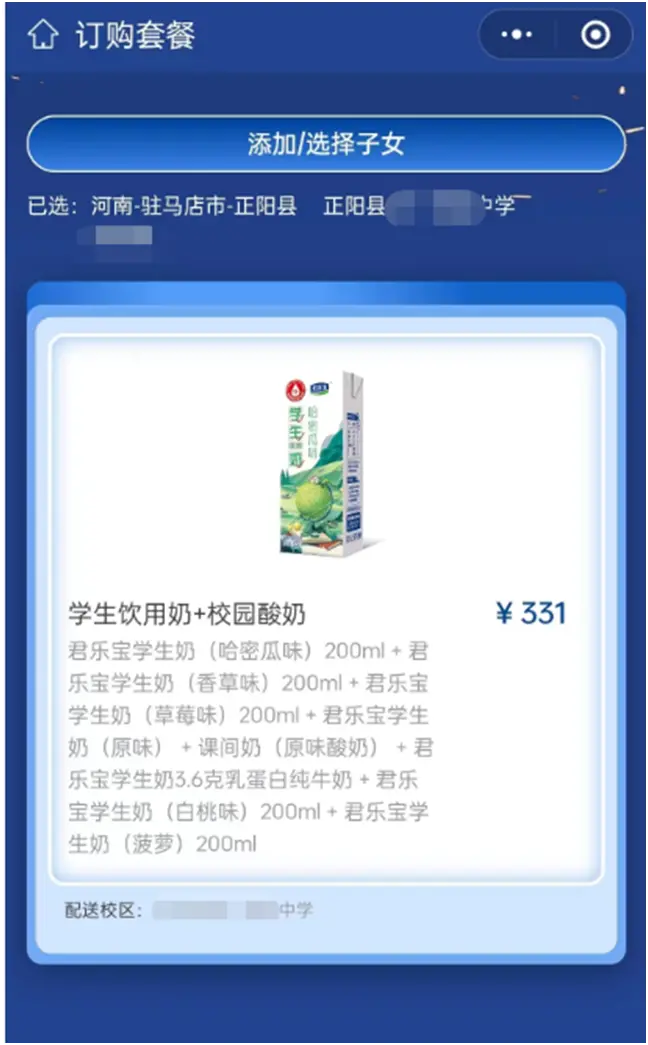Open the 学生饮用奶+校园酸奶 package card
The height and width of the screenshot is (1045, 648).
(x=326, y=610)
